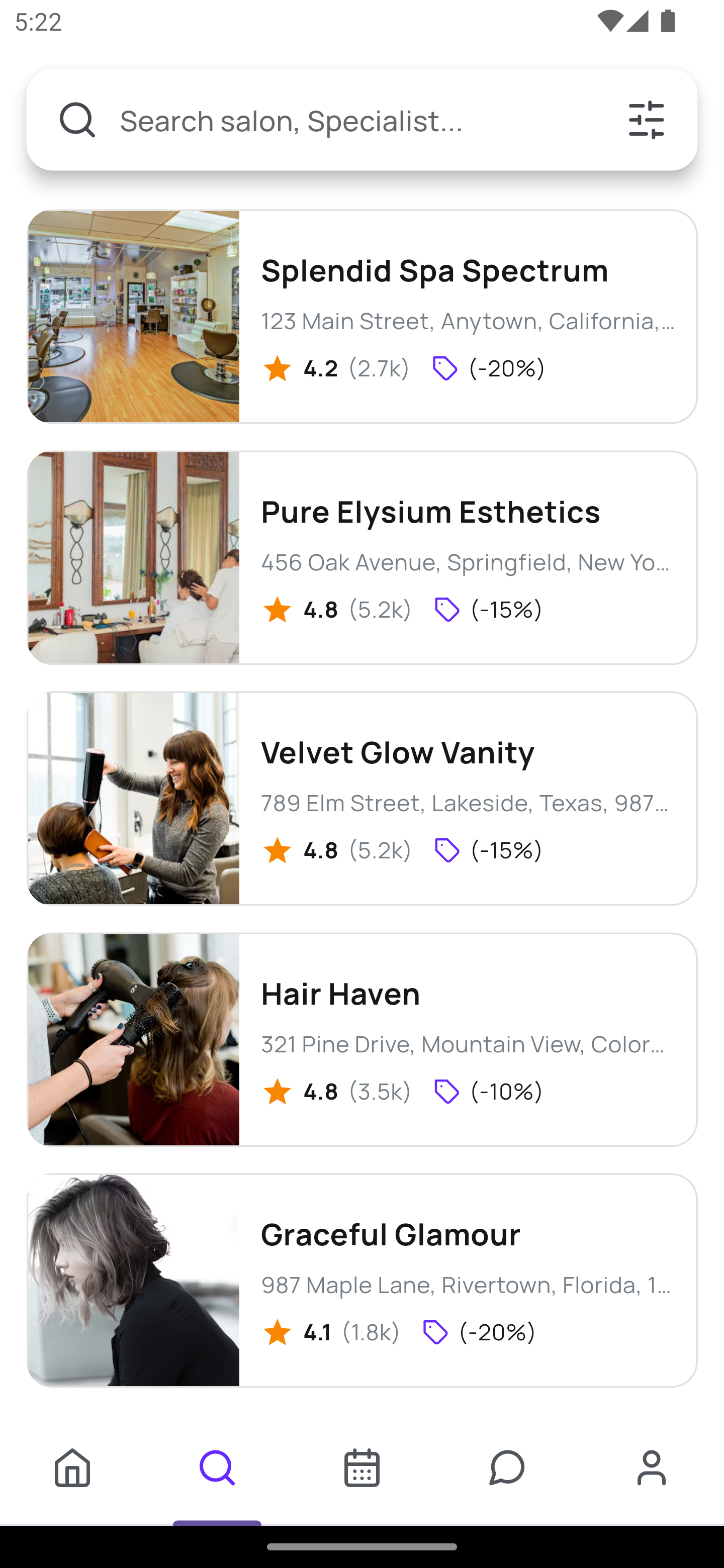Click the star rating icon for Splendid Spa Spectrum
Viewport: 724px width, 1568px height.
(x=278, y=368)
